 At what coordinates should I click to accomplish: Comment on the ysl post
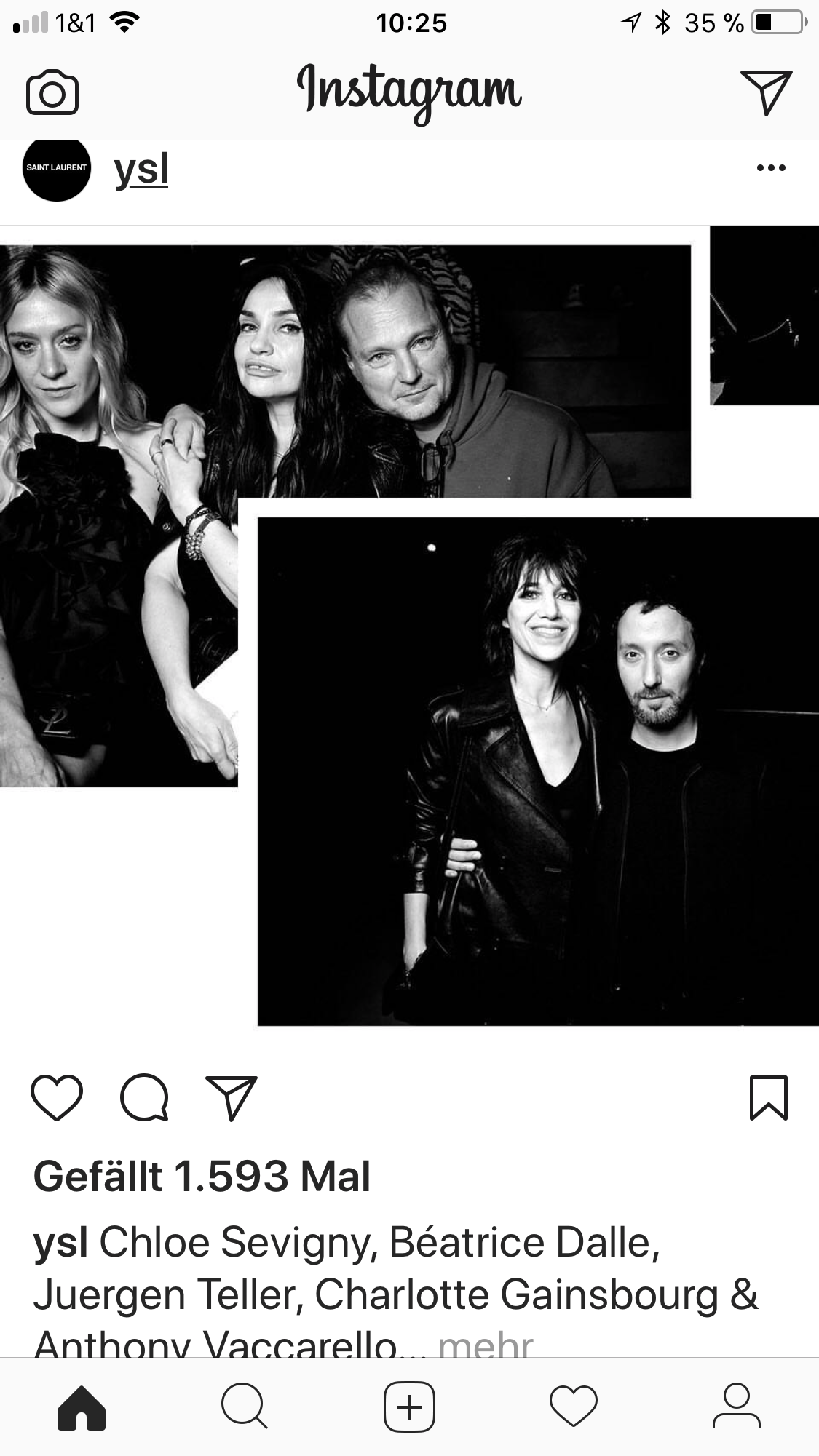tap(144, 1097)
